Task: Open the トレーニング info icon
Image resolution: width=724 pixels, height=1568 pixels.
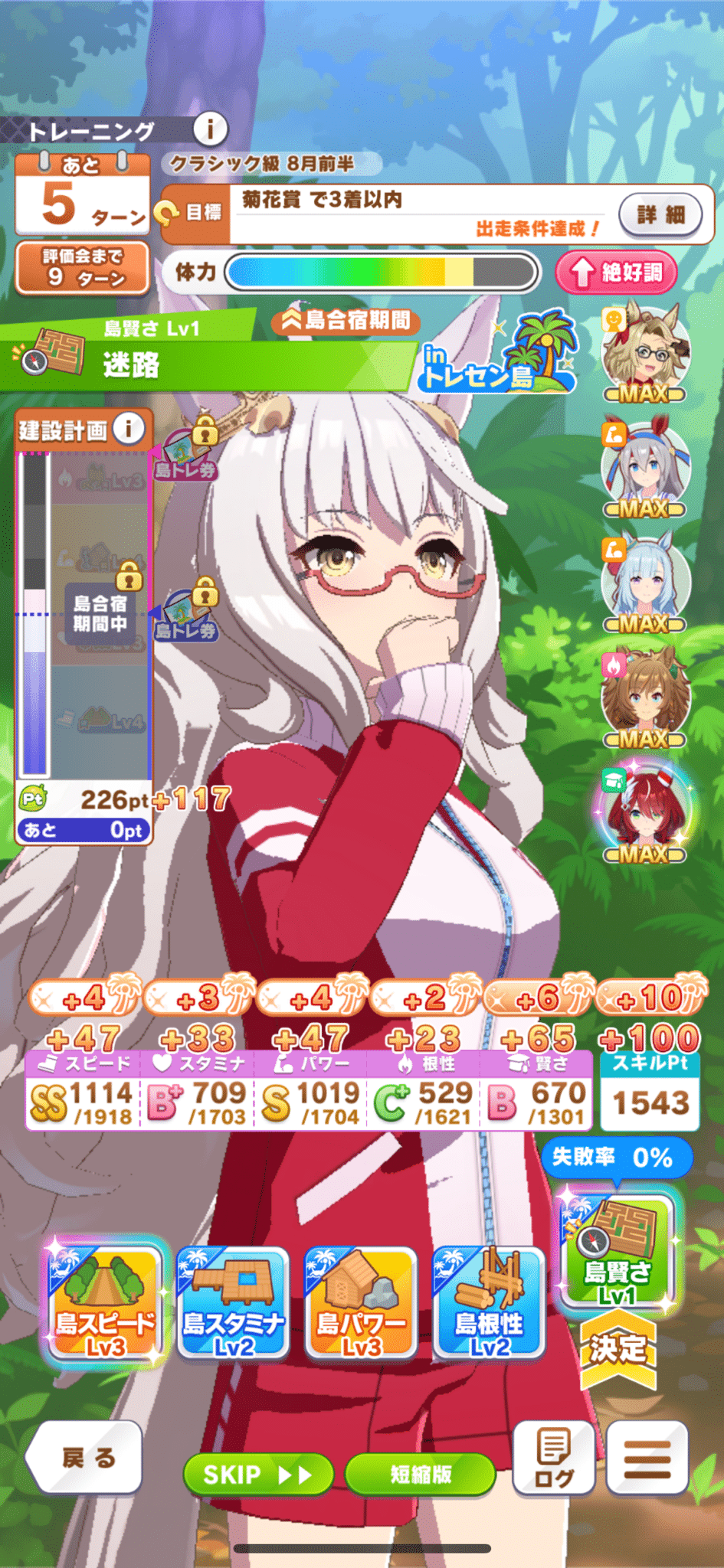Action: (x=210, y=129)
